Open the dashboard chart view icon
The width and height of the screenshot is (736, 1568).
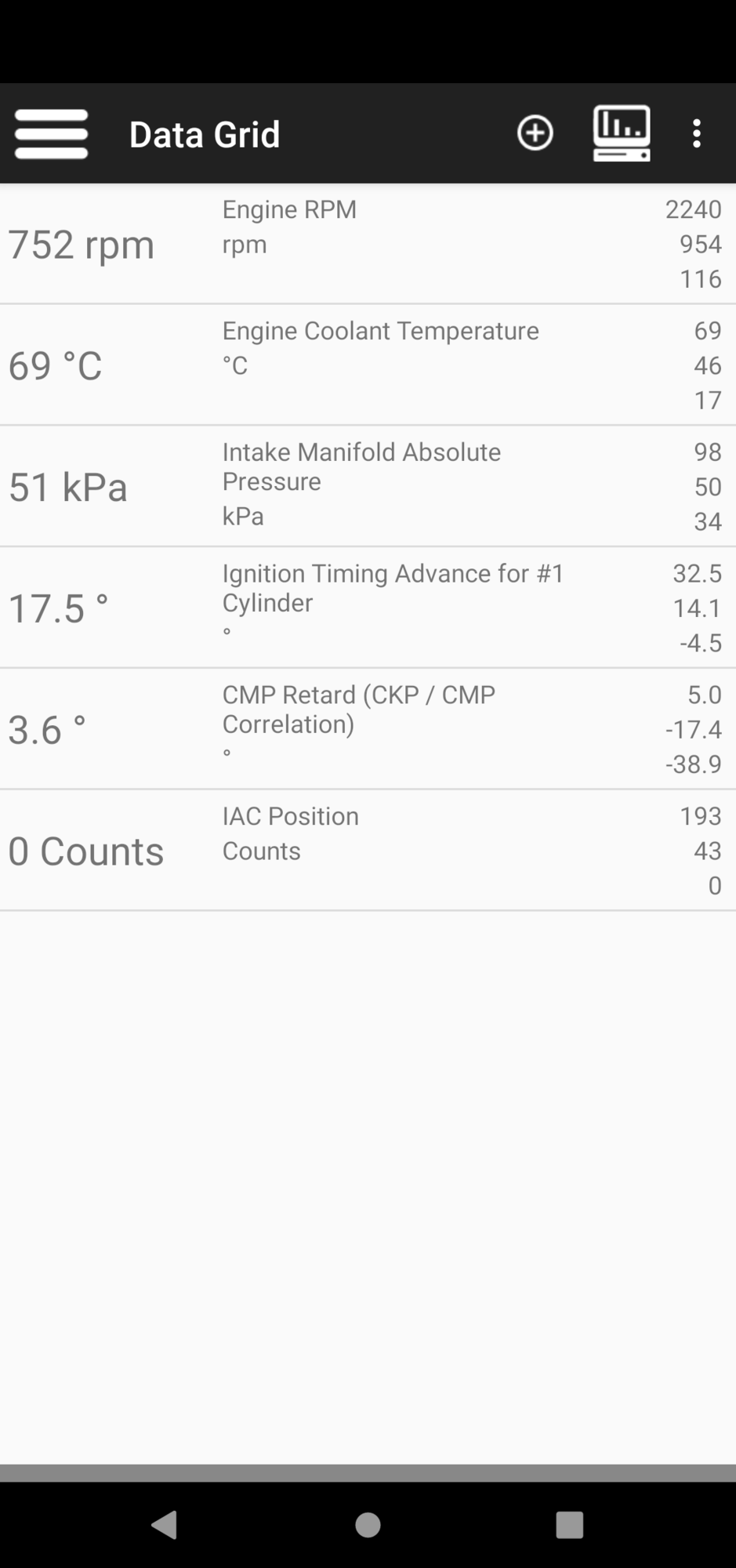622,133
